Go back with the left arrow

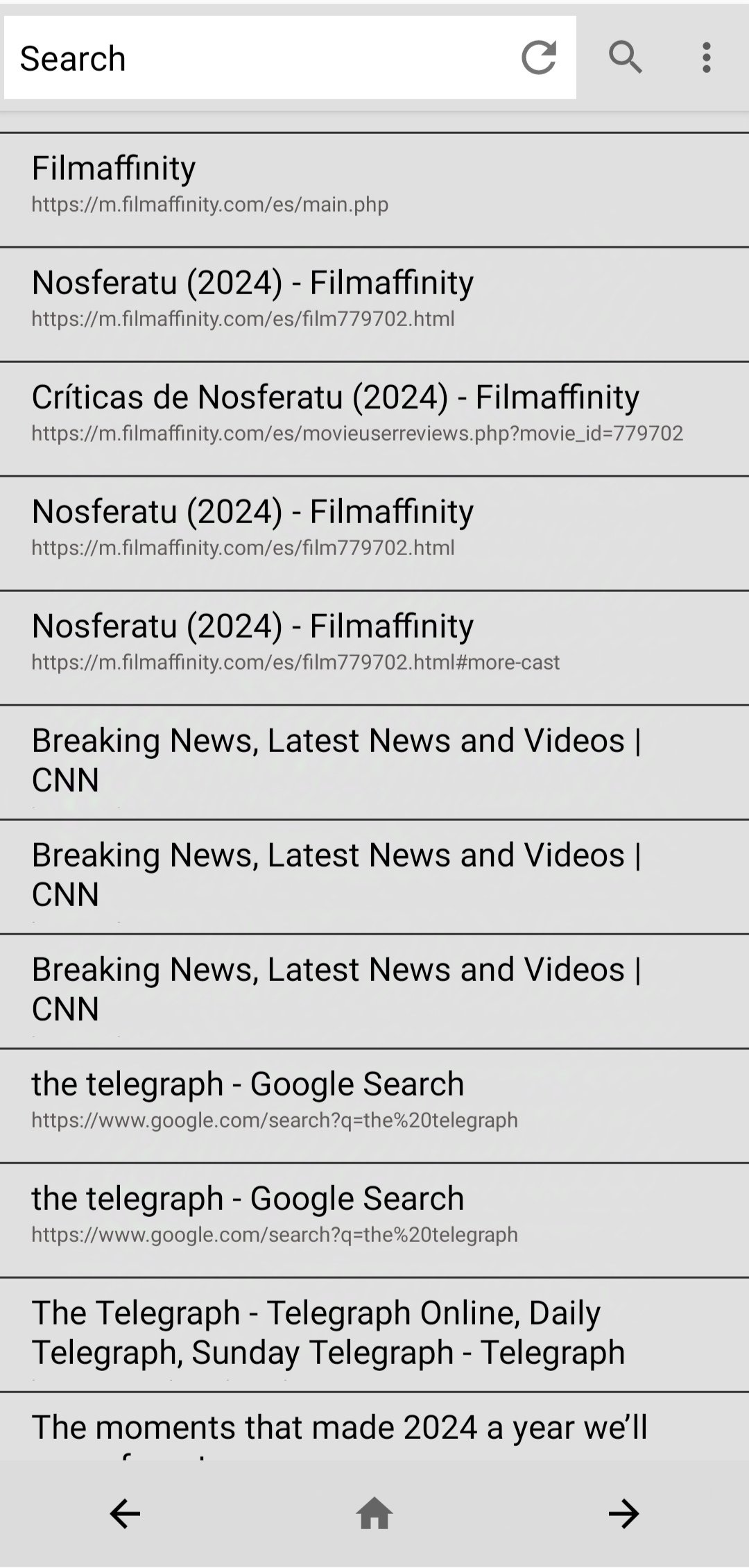[125, 1513]
